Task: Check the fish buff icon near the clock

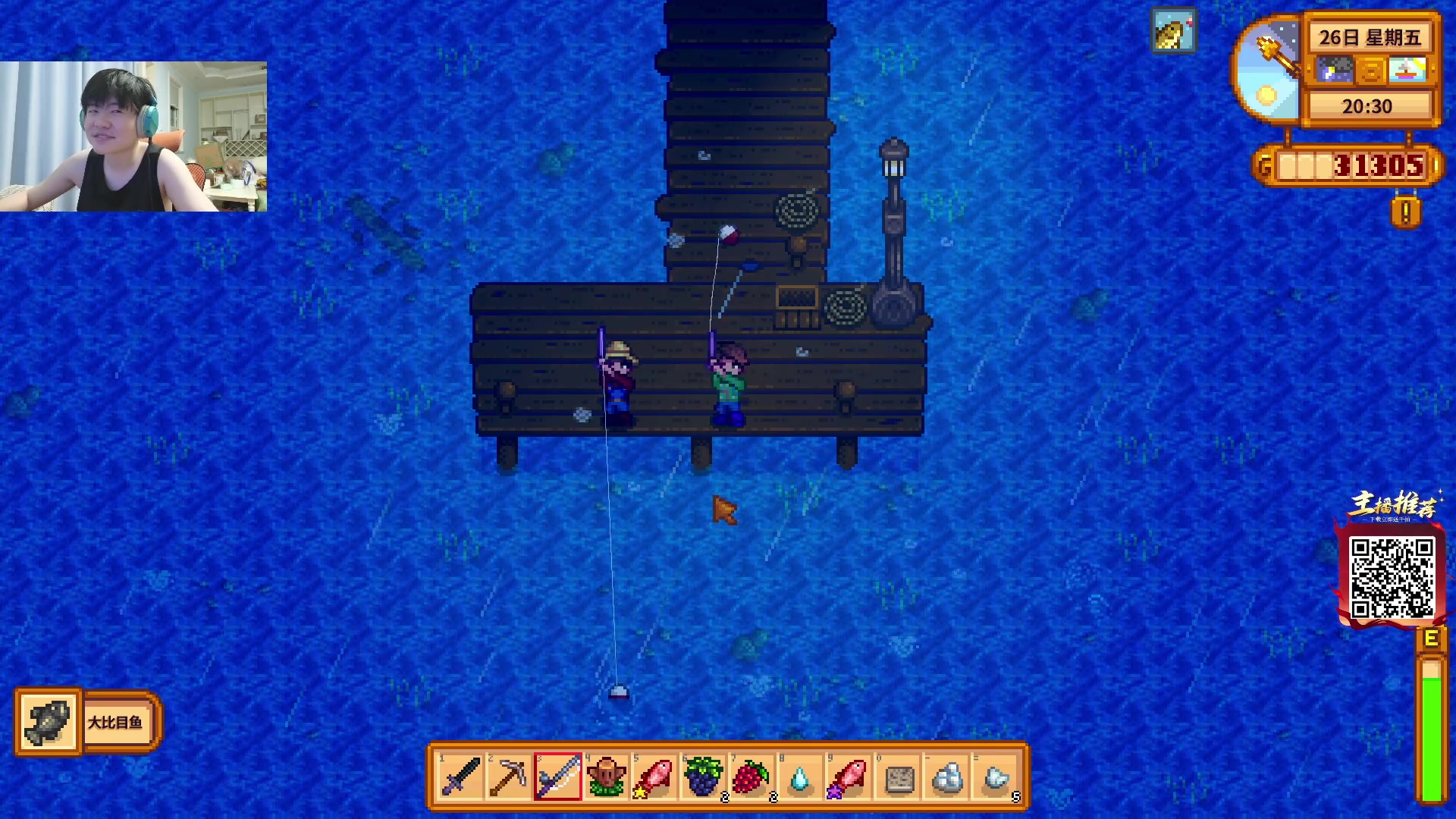Action: pos(1172,33)
